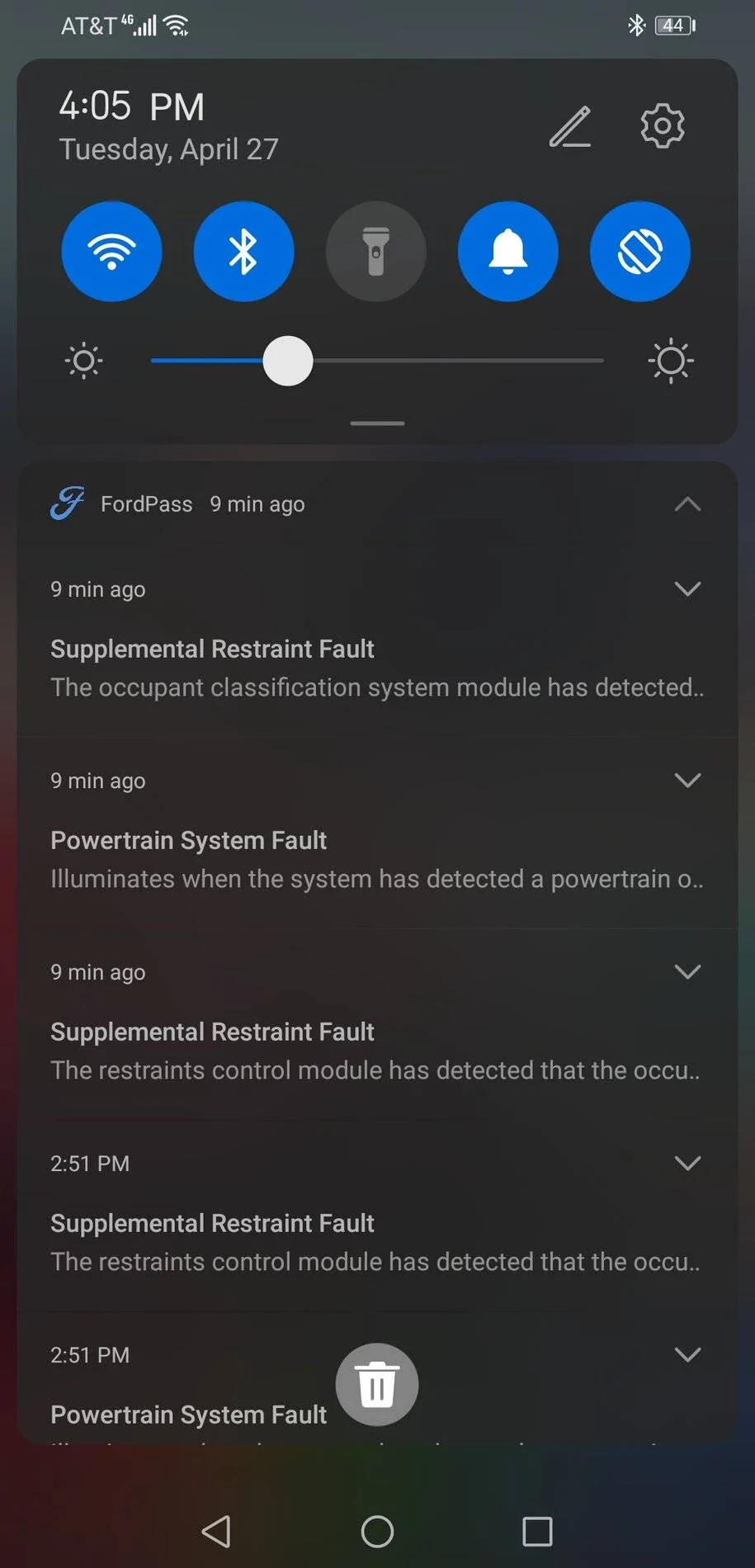
Task: Open settings via the gear icon
Action: (x=663, y=126)
